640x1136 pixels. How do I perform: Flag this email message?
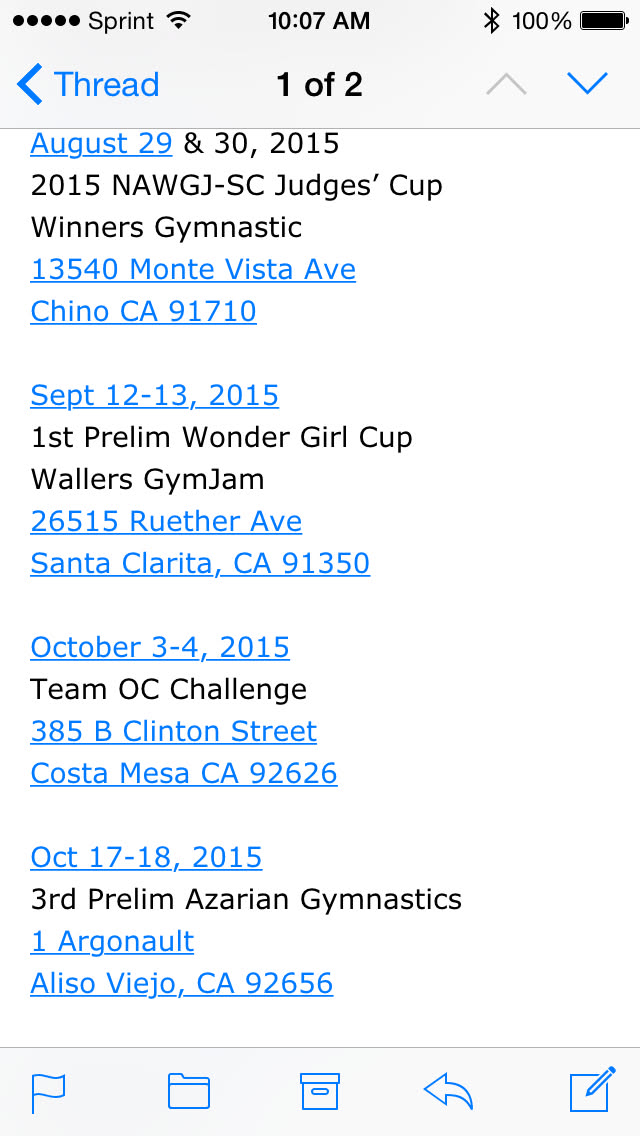48,1092
